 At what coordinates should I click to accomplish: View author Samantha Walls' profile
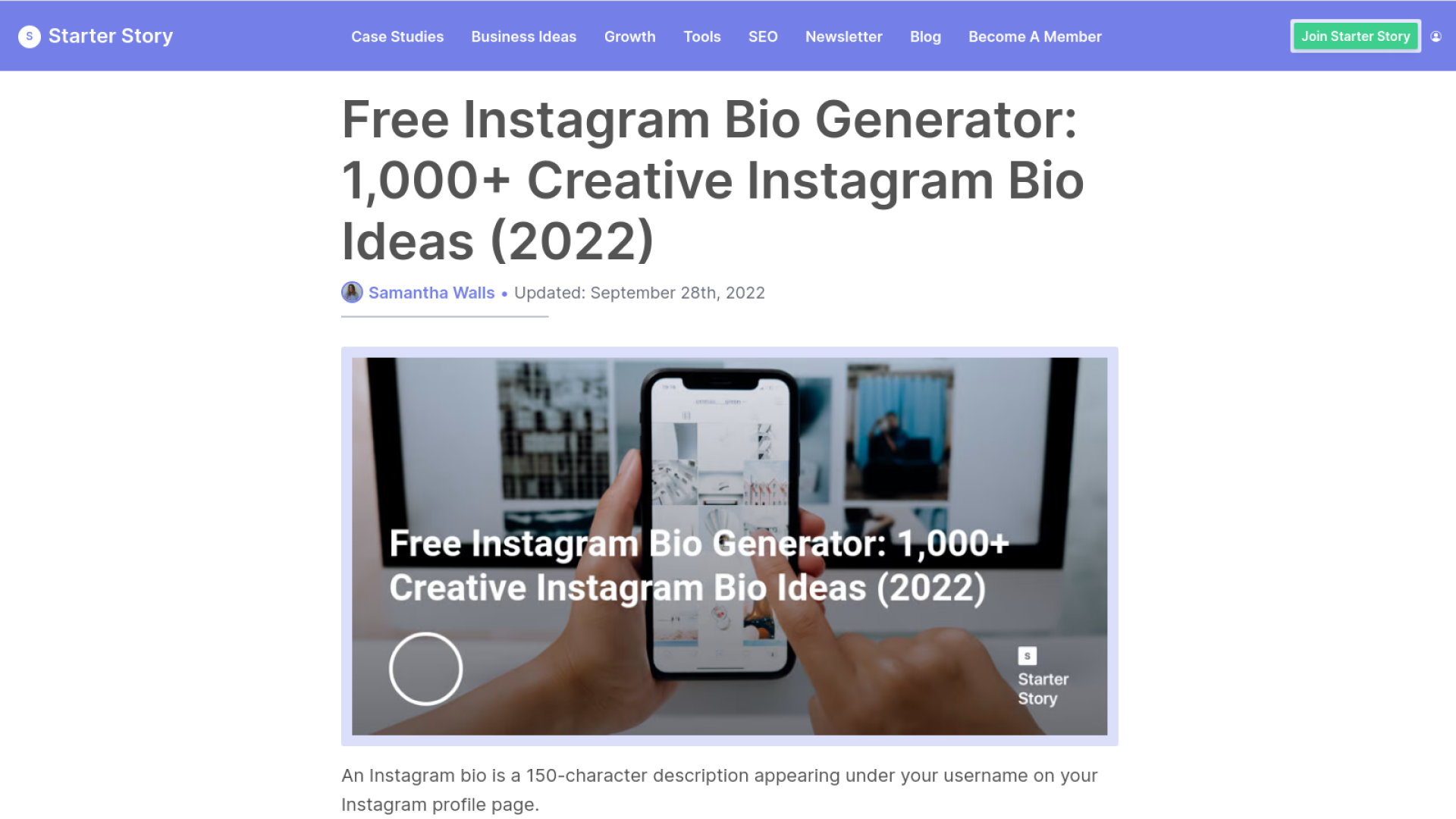tap(431, 293)
